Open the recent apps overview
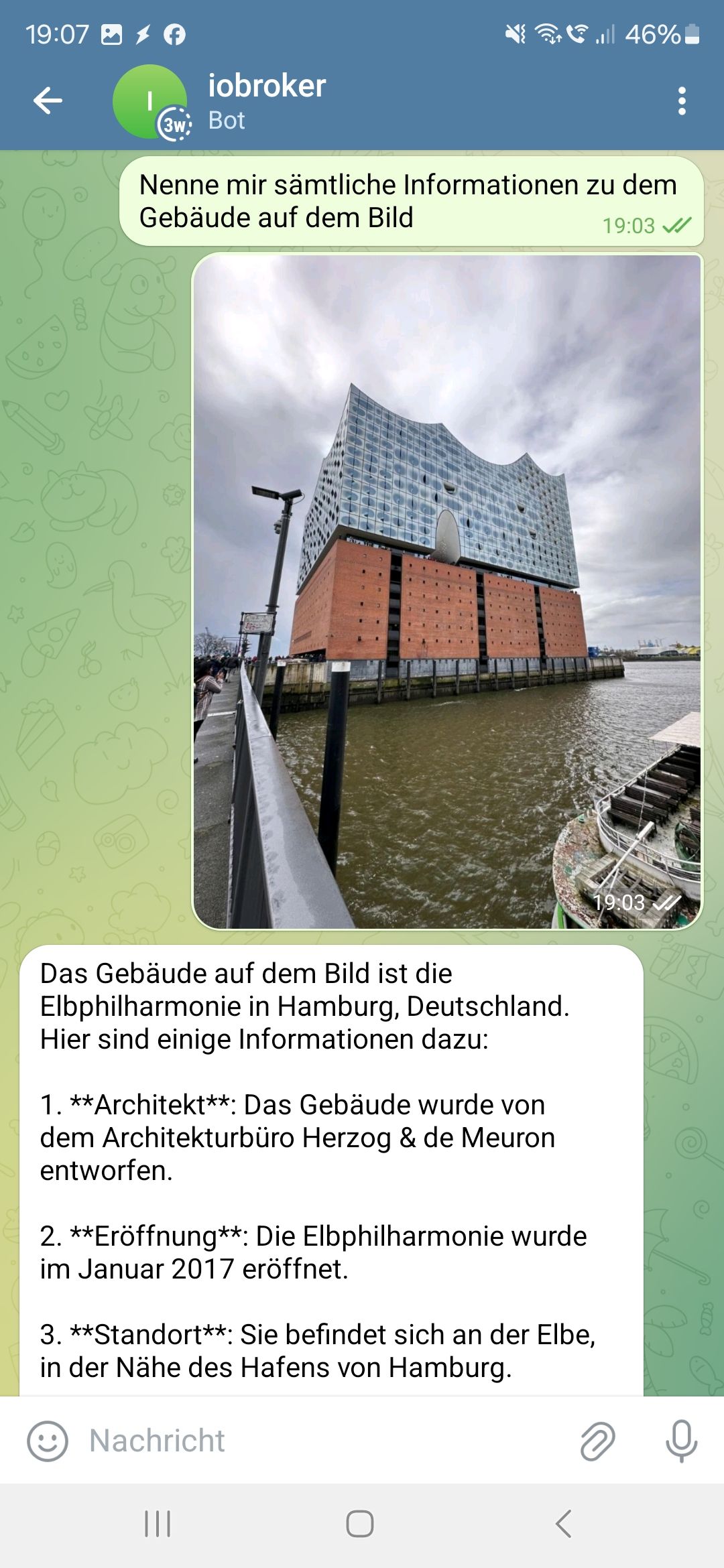The width and height of the screenshot is (724, 1568). click(x=158, y=1524)
